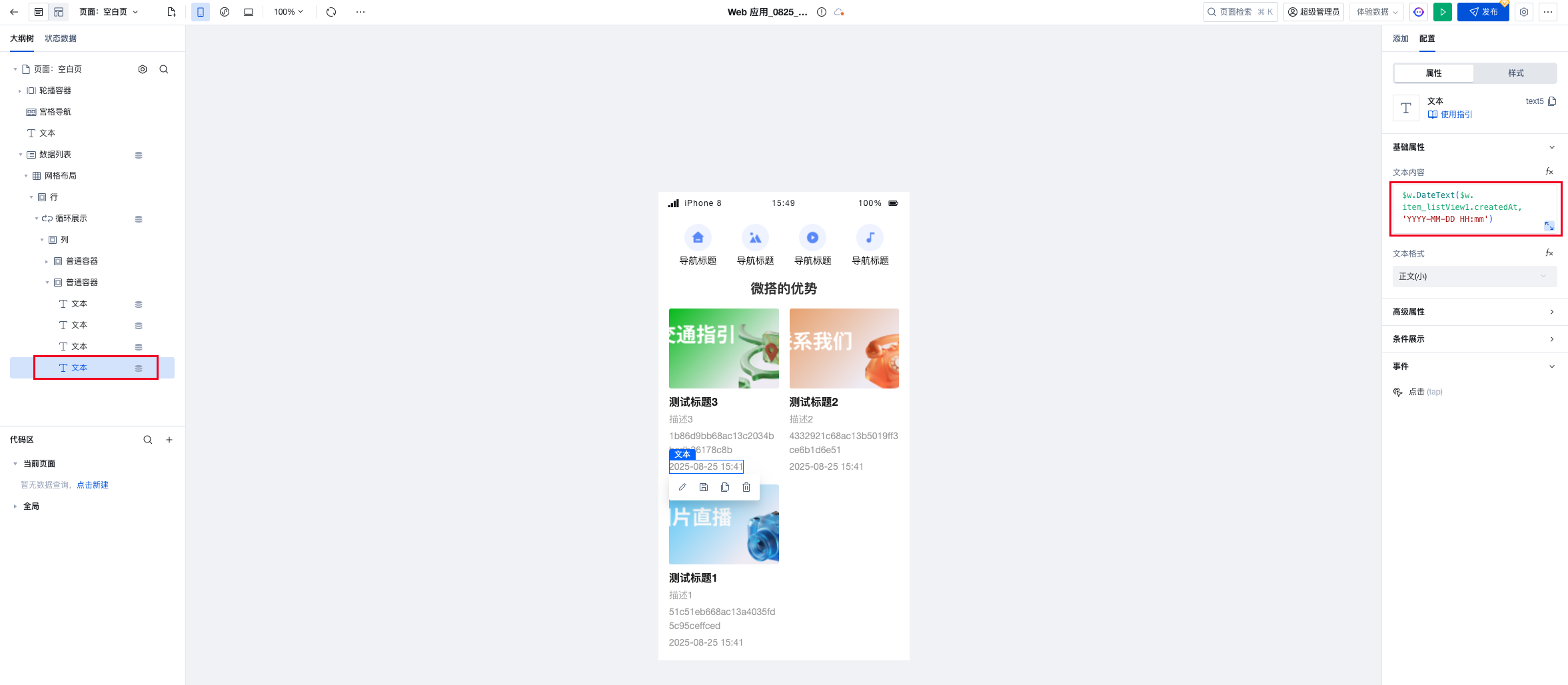Select 轮播容器 in the outline tree
Viewport: 1568px width, 685px height.
(x=55, y=91)
